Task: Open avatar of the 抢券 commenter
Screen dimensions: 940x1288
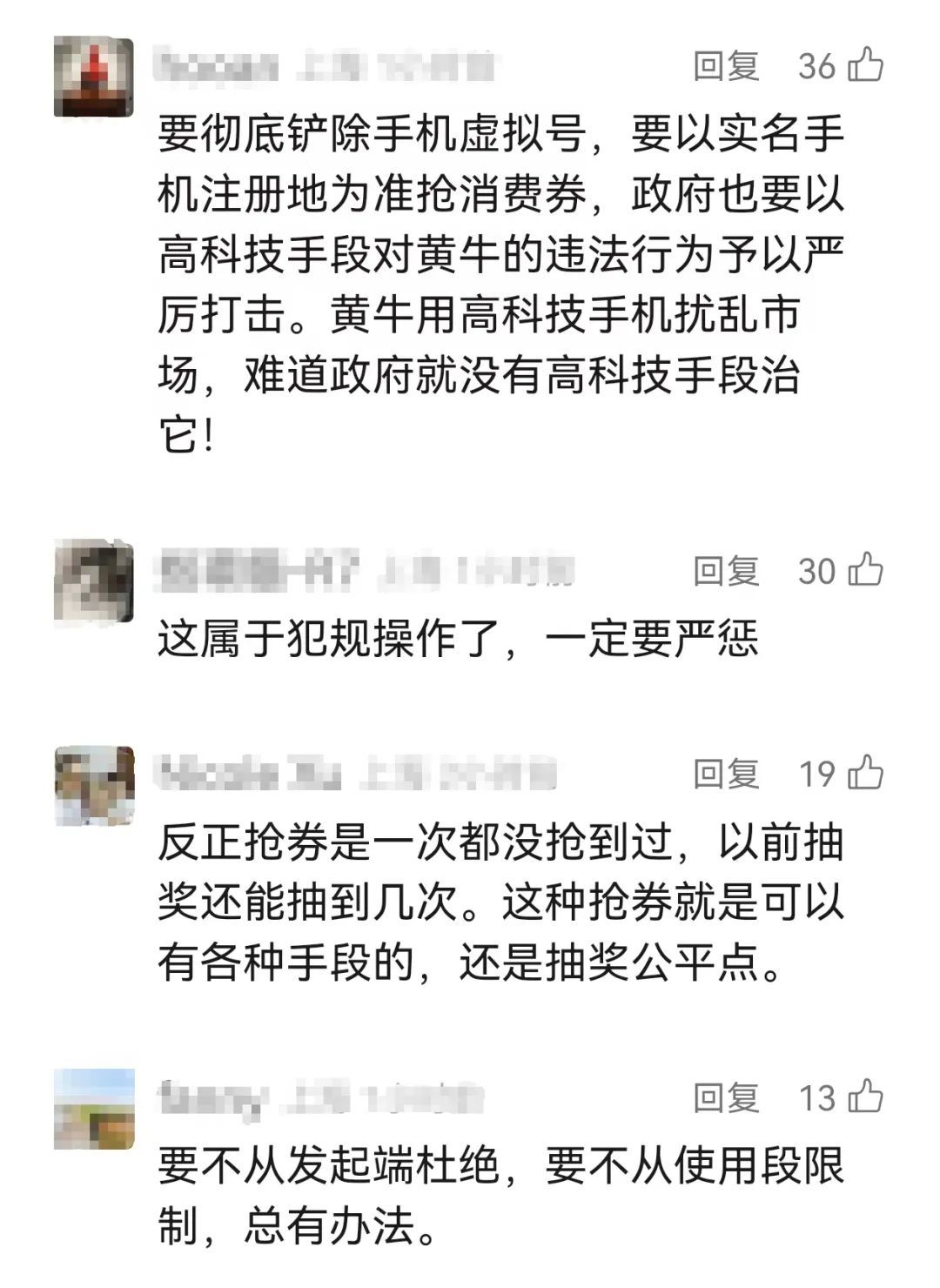Action: point(95,785)
